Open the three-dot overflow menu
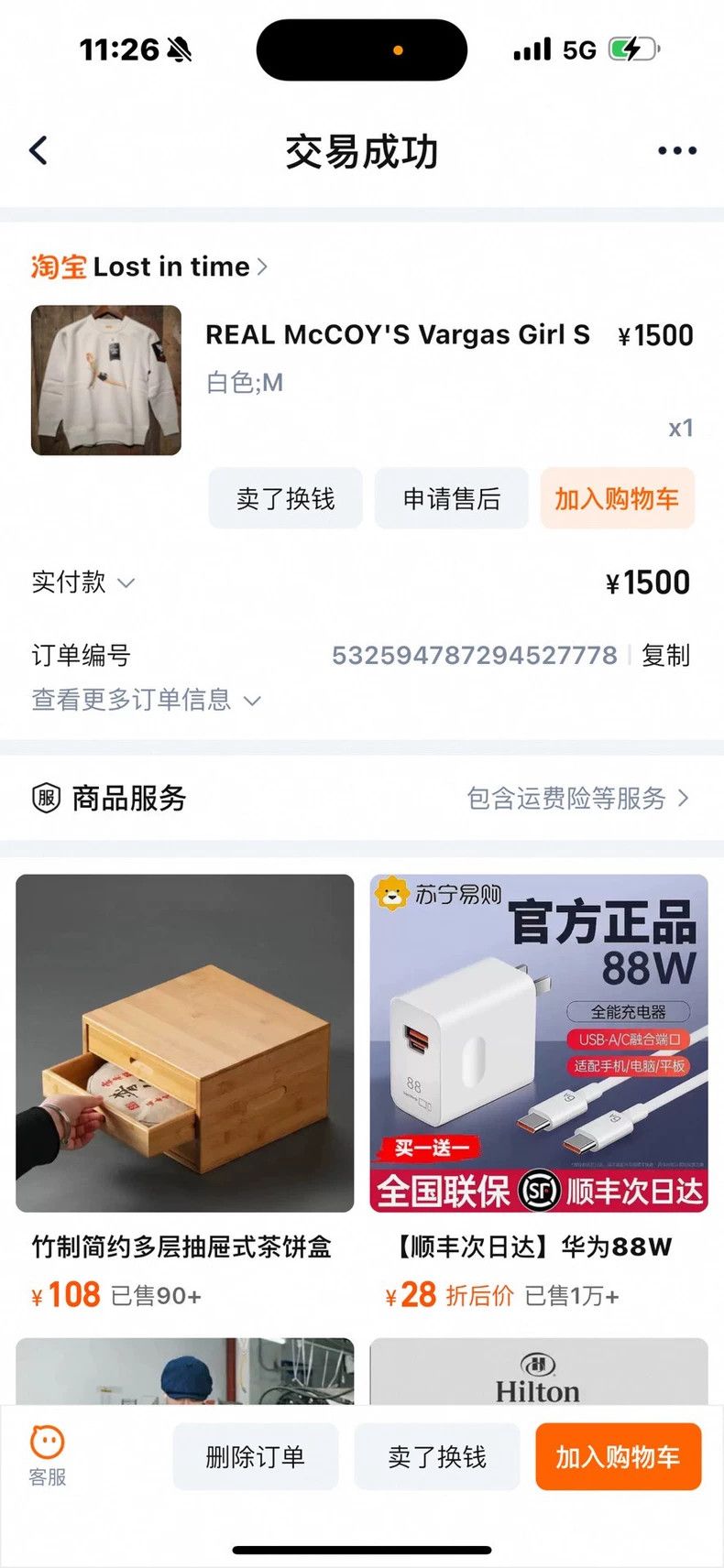724x1568 pixels. point(677,151)
